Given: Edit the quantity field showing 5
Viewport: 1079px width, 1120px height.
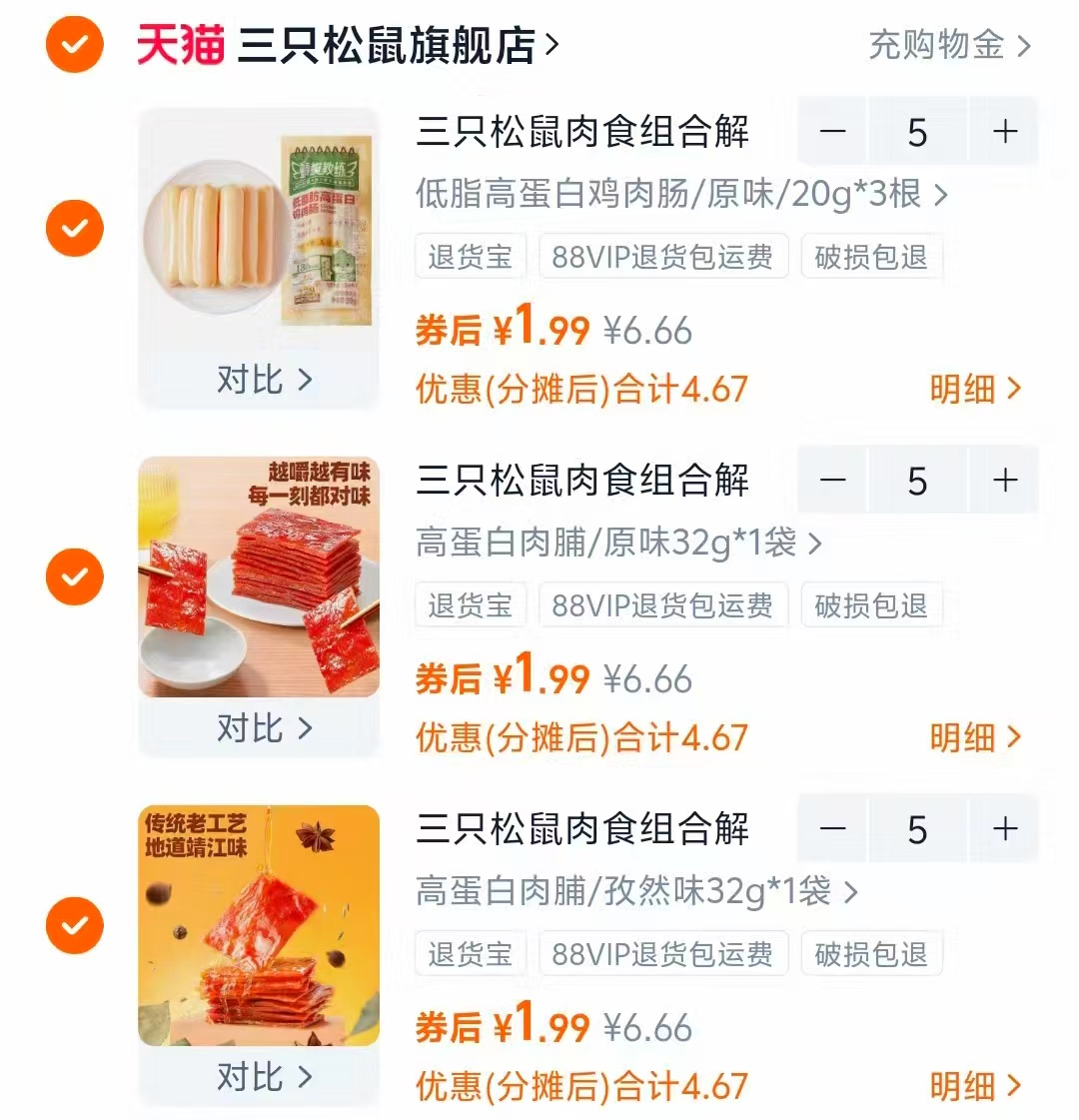Looking at the screenshot, I should [x=916, y=132].
